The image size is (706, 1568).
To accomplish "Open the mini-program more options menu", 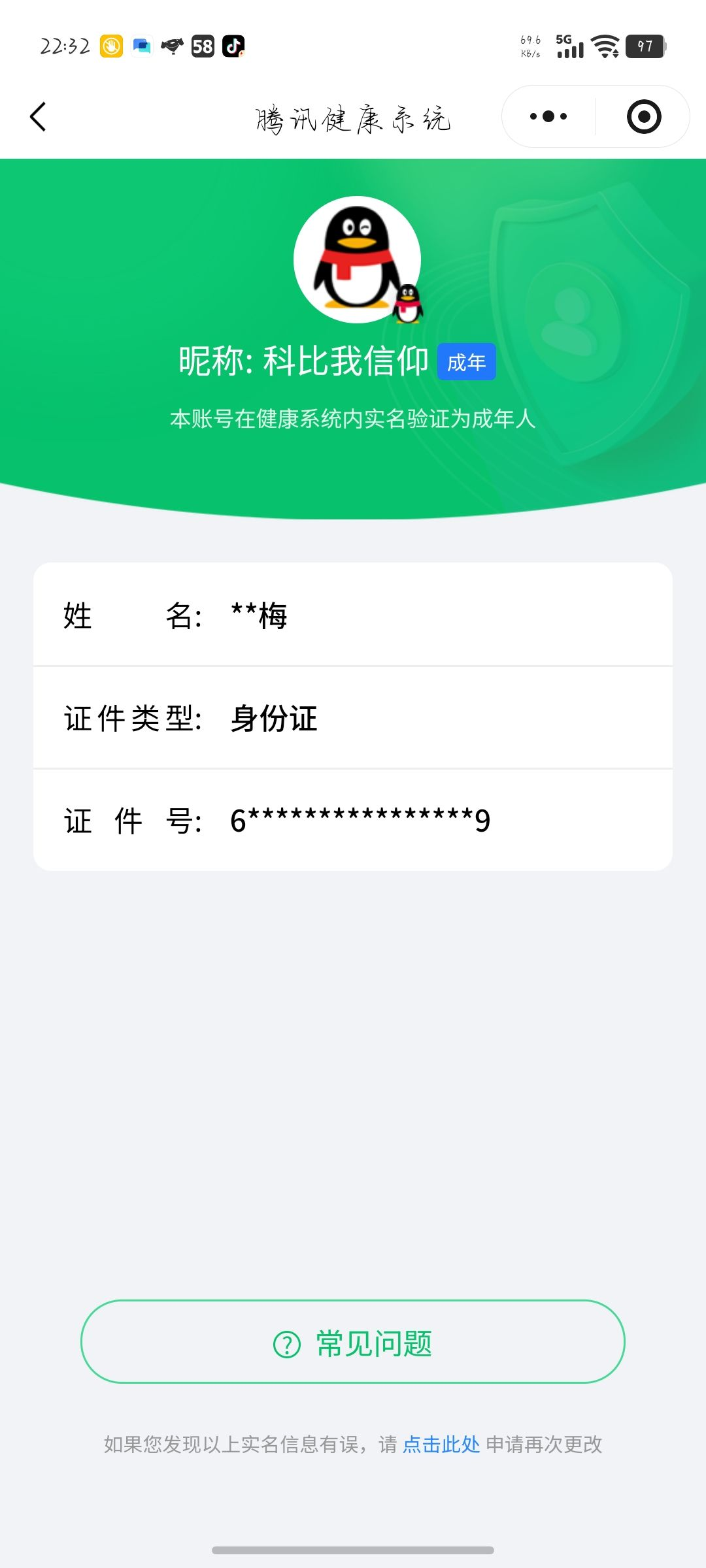I will 548,116.
